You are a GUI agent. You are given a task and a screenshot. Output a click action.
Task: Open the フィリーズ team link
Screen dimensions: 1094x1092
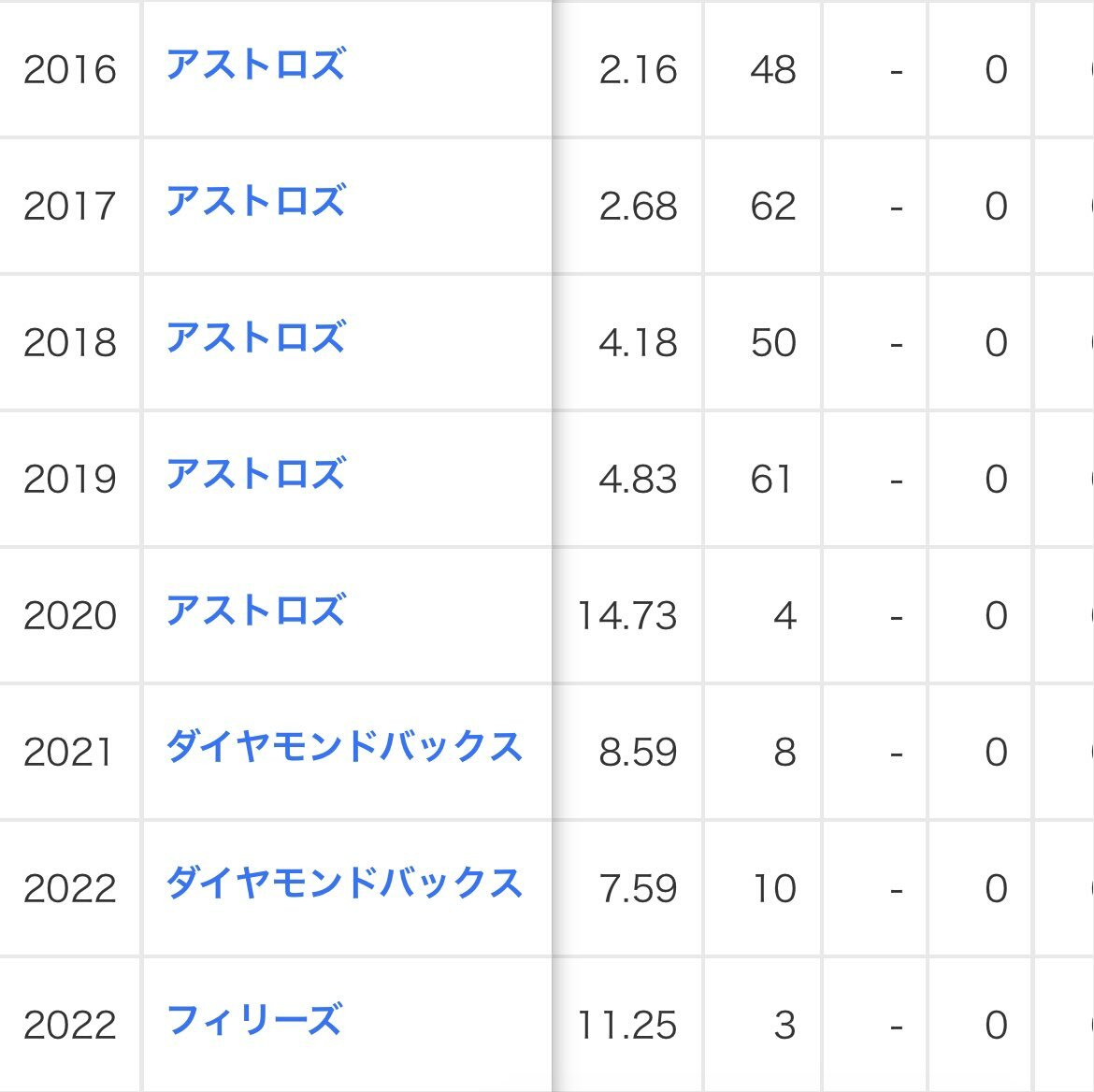pos(253,1021)
